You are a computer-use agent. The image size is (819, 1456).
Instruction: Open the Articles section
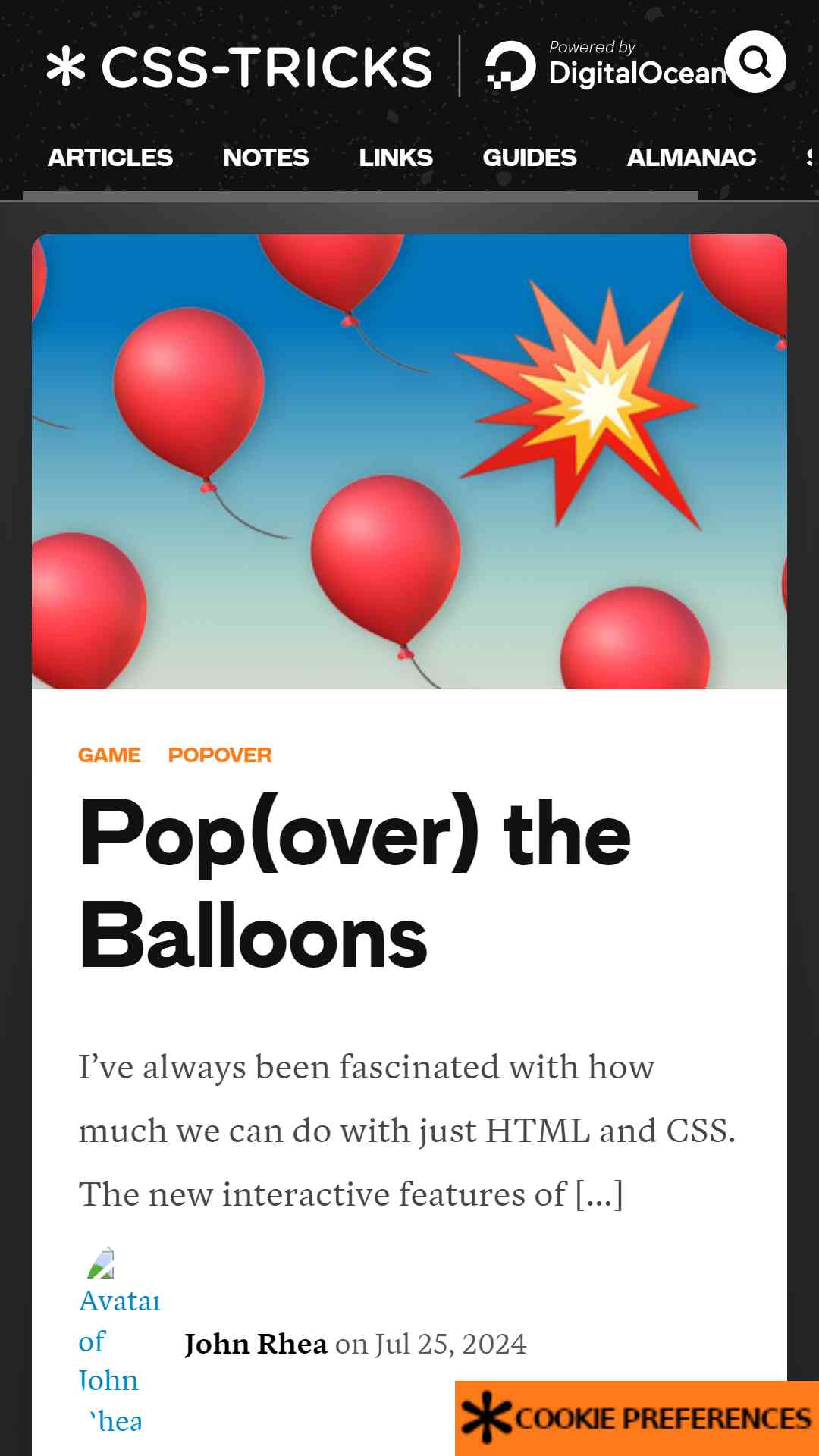pos(110,157)
